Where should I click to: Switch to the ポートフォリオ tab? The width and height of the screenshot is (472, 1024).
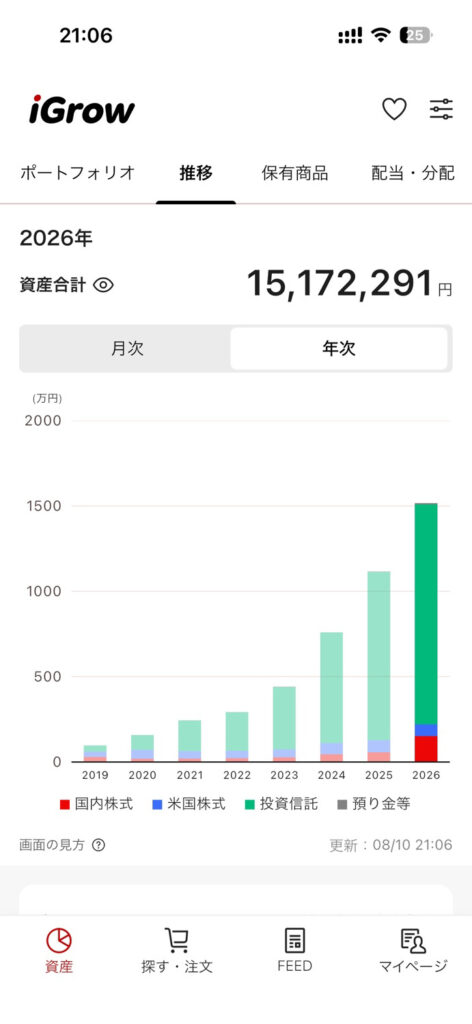coord(78,173)
